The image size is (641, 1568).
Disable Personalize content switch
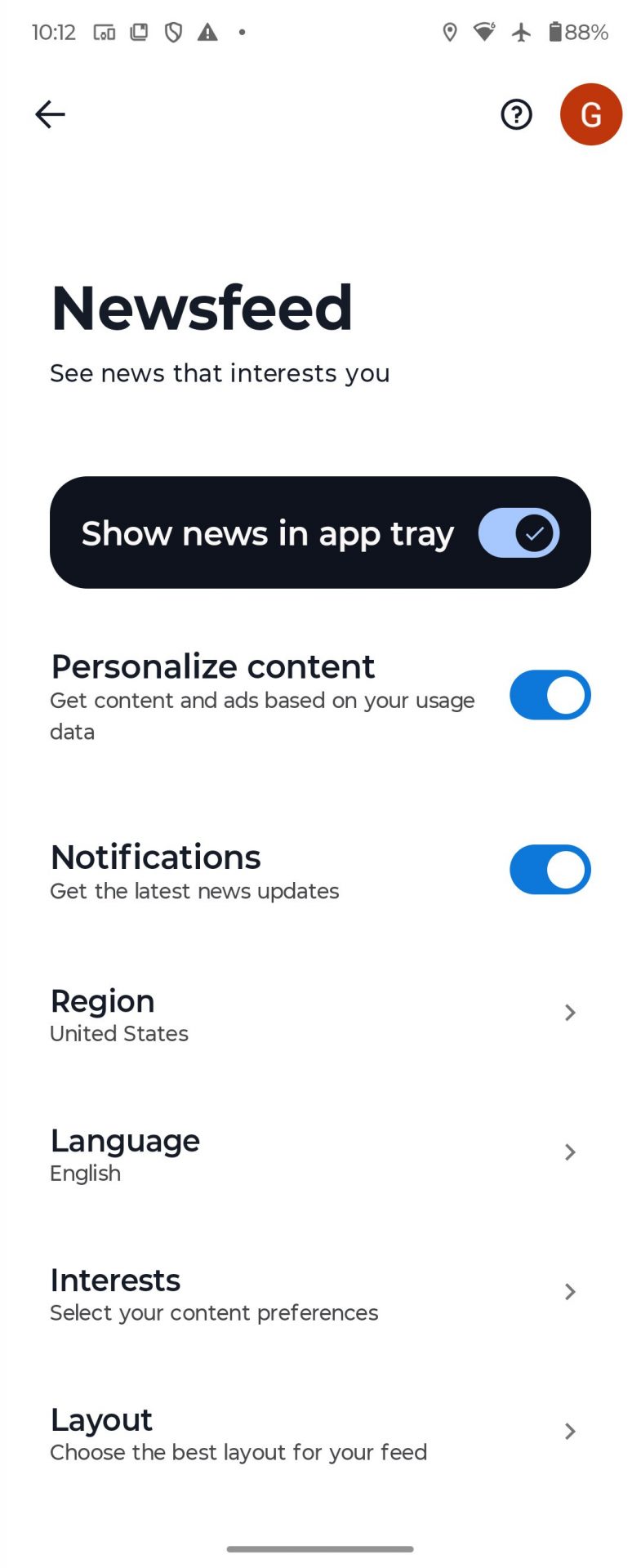pos(550,696)
